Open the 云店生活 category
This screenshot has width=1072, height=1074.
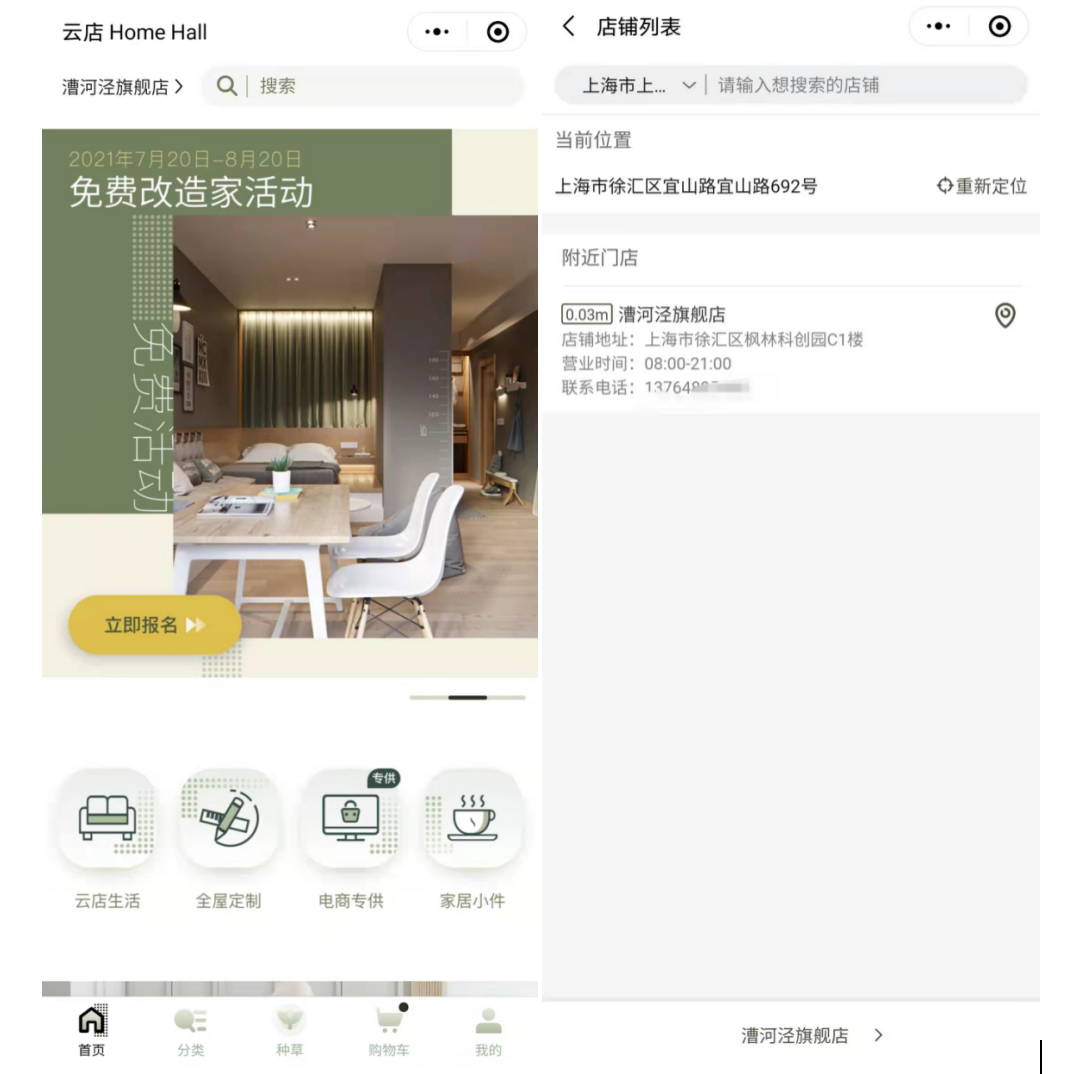click(x=107, y=820)
